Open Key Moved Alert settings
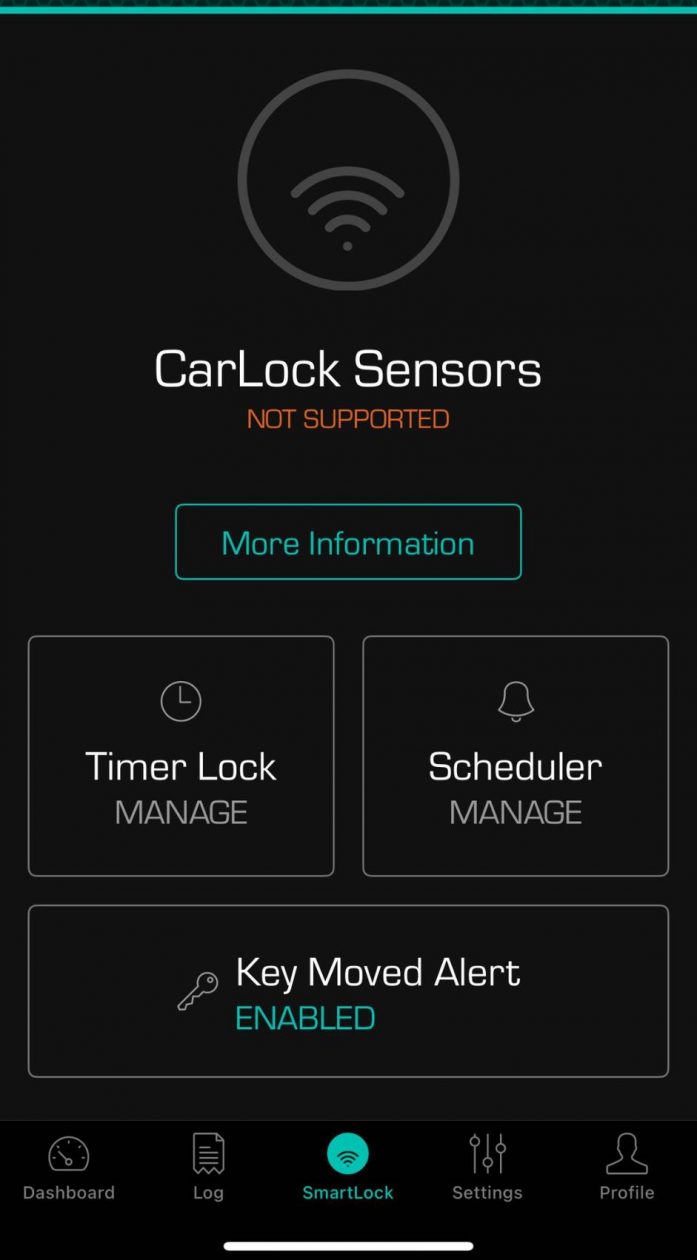The image size is (697, 1260). (x=348, y=991)
